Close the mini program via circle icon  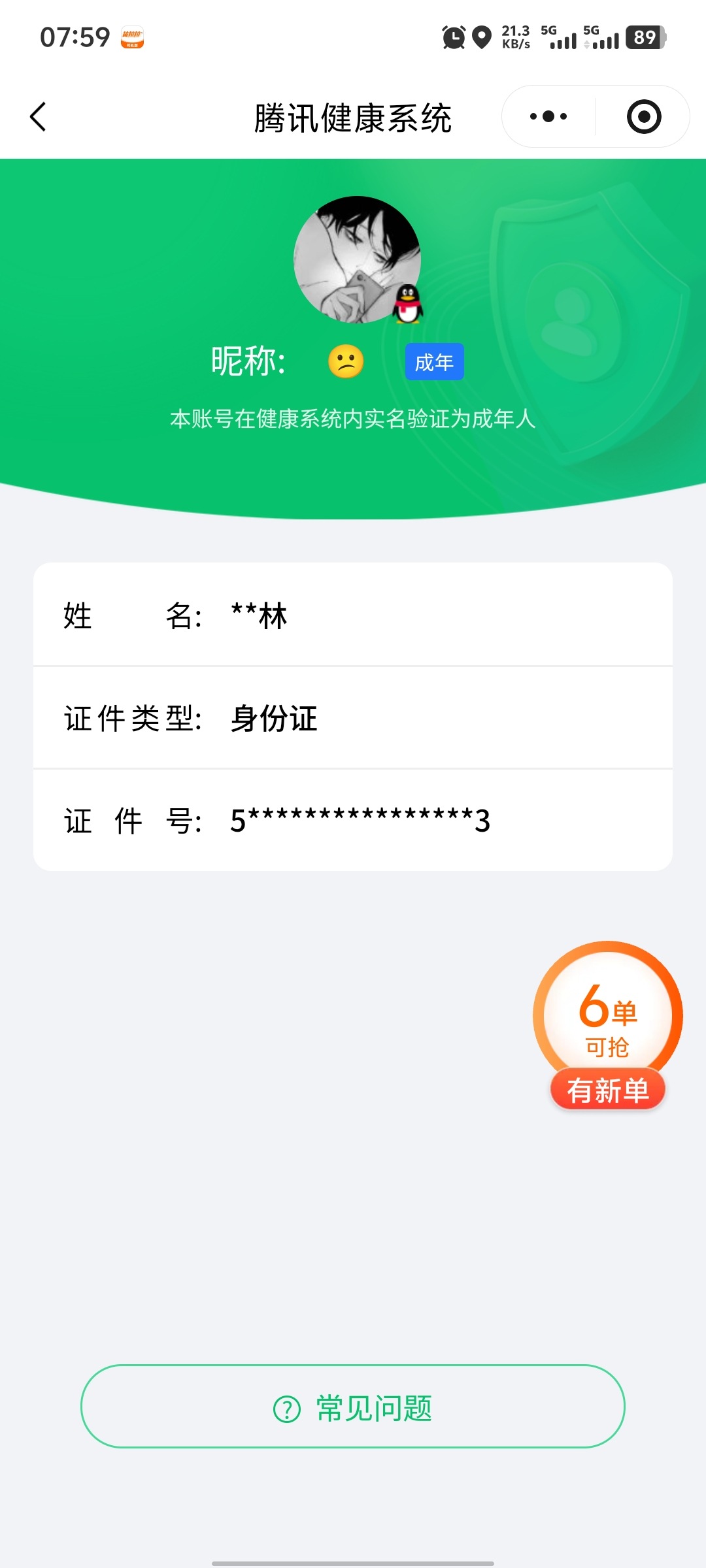point(643,117)
